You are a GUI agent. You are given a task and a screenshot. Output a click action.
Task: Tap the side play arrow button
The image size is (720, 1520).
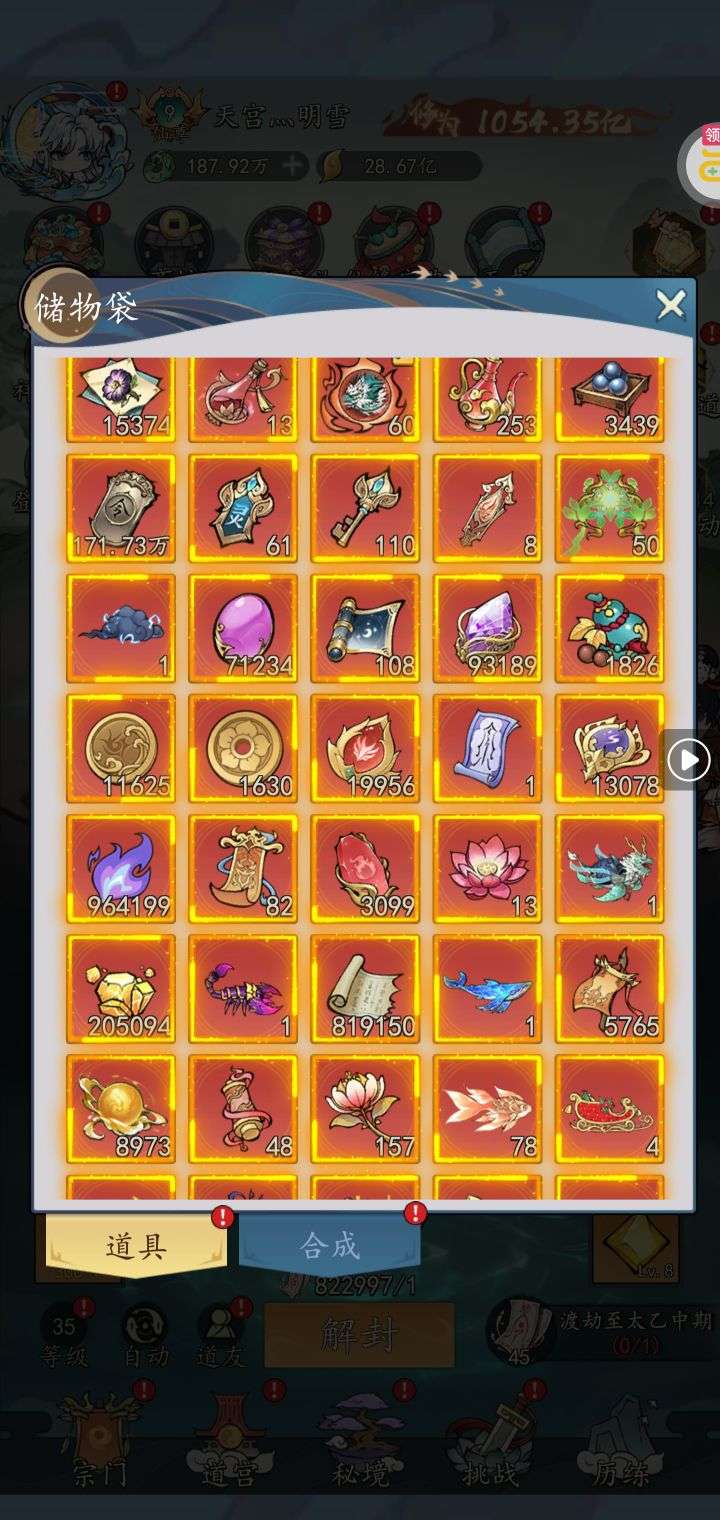coord(688,761)
